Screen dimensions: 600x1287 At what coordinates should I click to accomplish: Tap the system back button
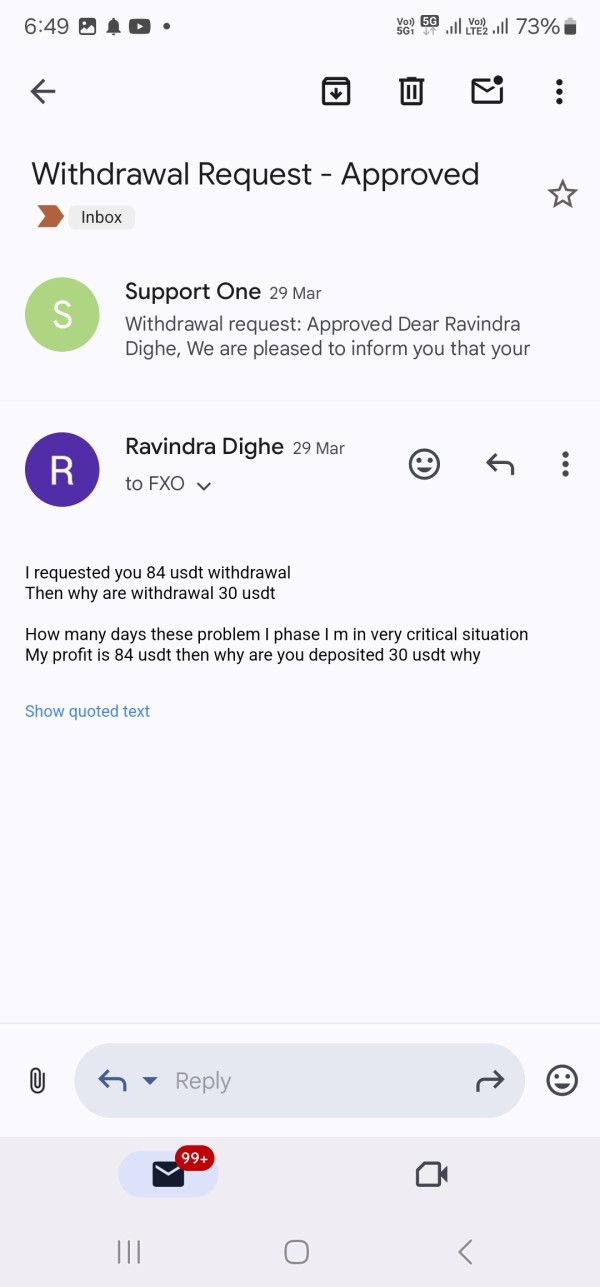point(464,1251)
